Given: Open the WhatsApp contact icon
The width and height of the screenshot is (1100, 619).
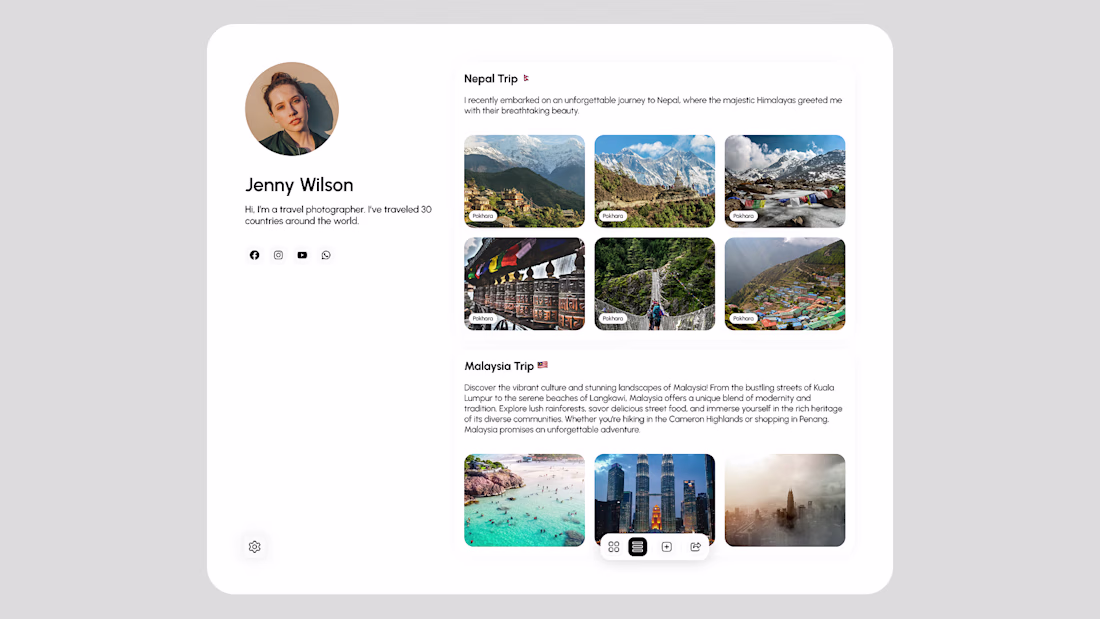Looking at the screenshot, I should (326, 255).
